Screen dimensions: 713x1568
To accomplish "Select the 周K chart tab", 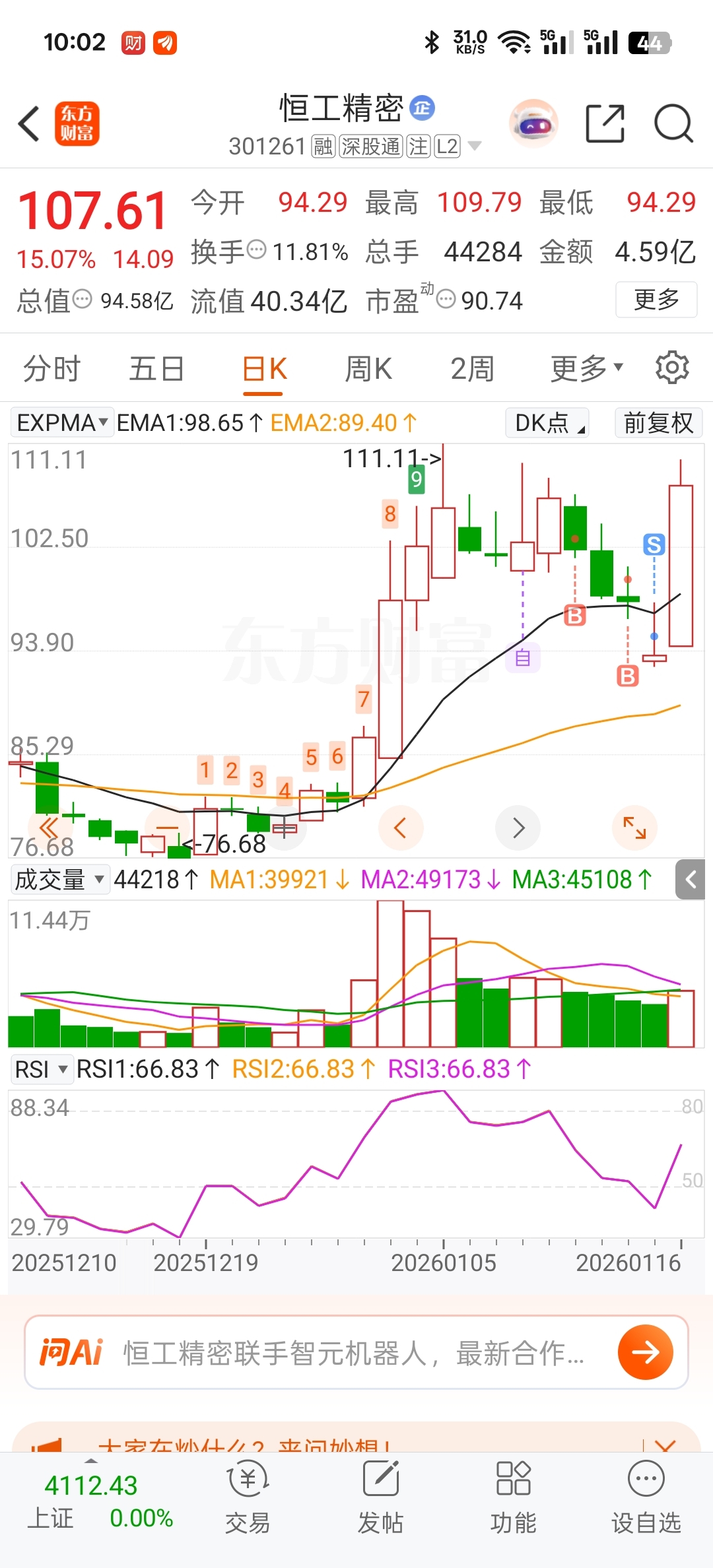I will click(x=368, y=368).
